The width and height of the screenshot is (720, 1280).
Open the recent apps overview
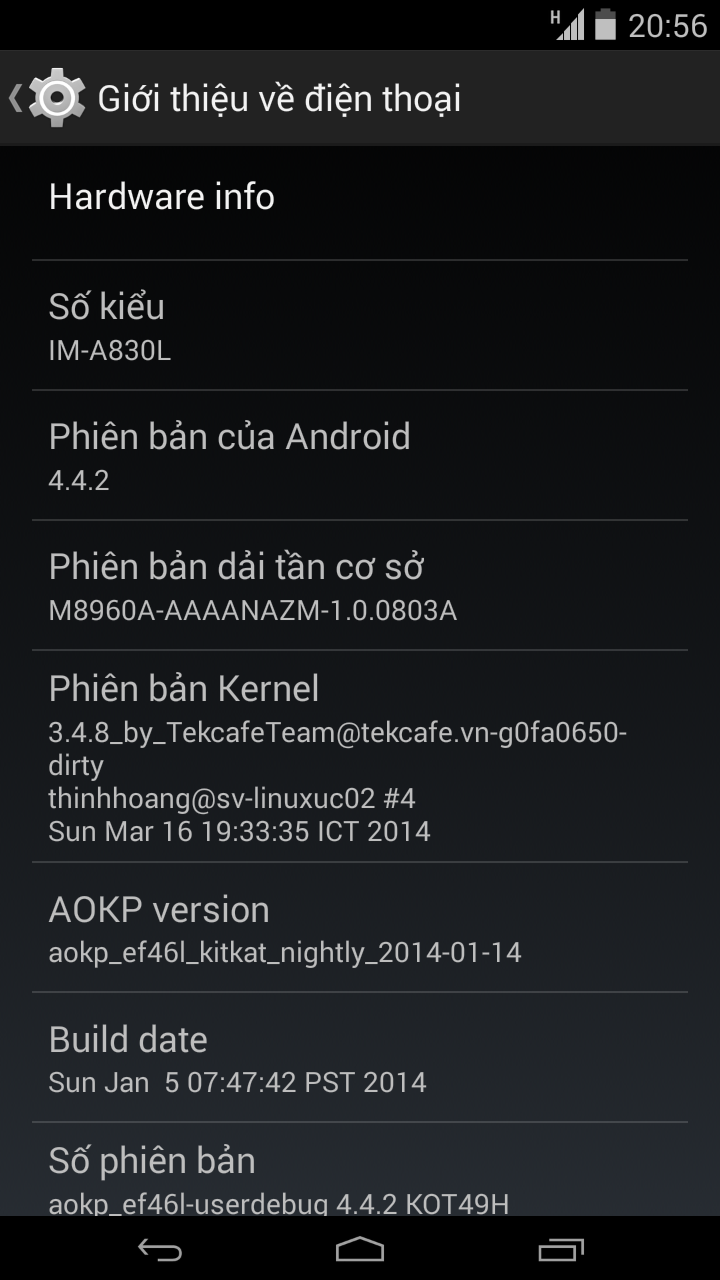(x=560, y=1250)
